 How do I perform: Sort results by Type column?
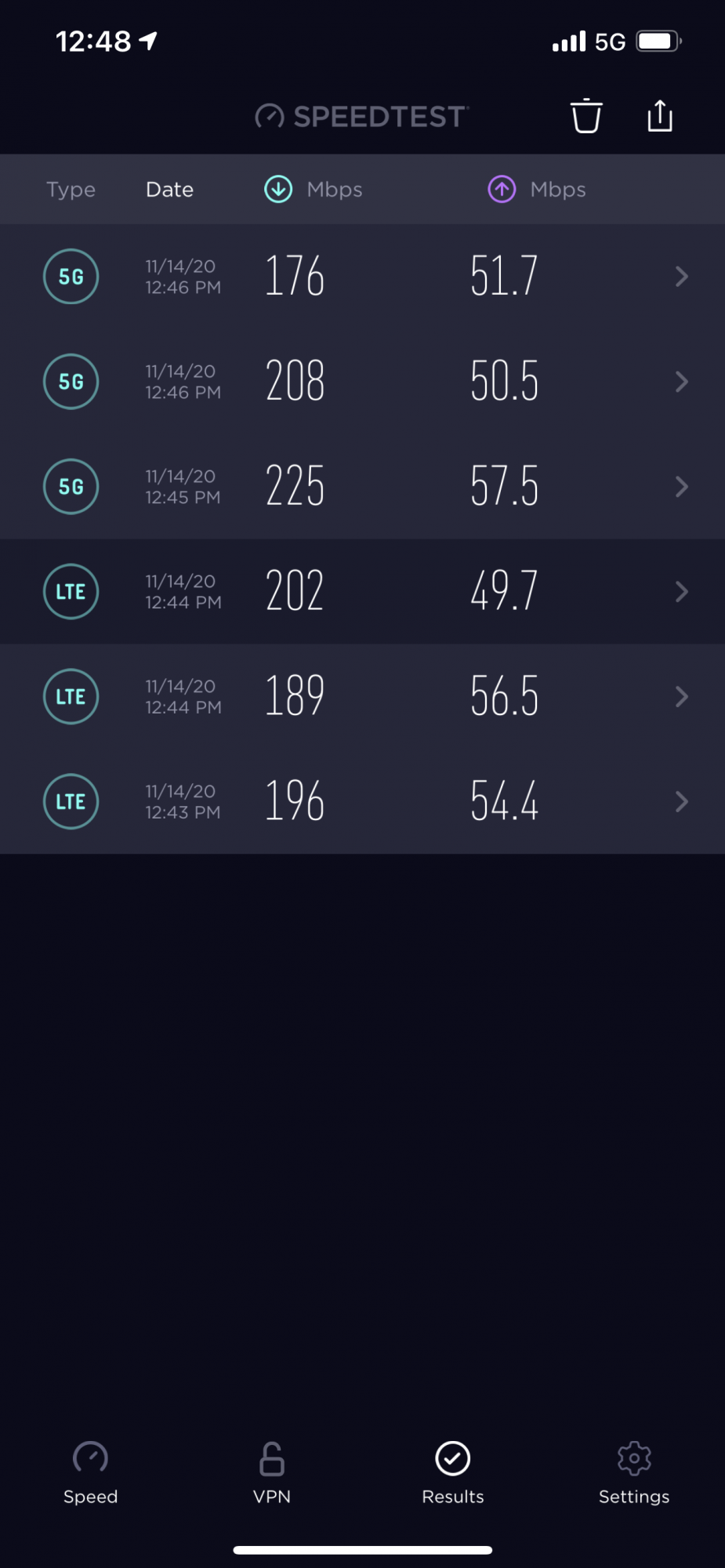pyautogui.click(x=71, y=190)
